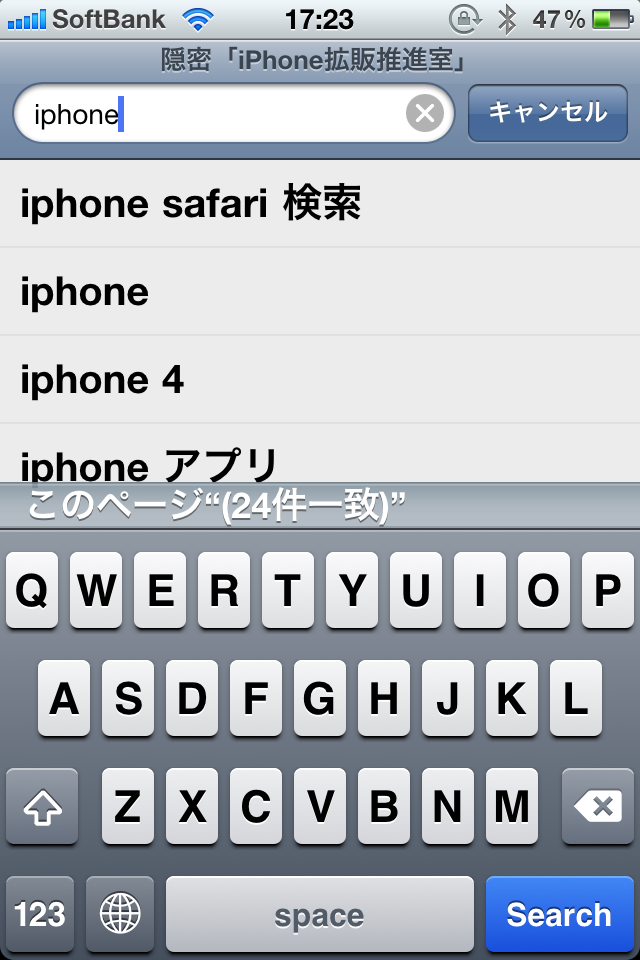Tap the blue Search key

558,914
